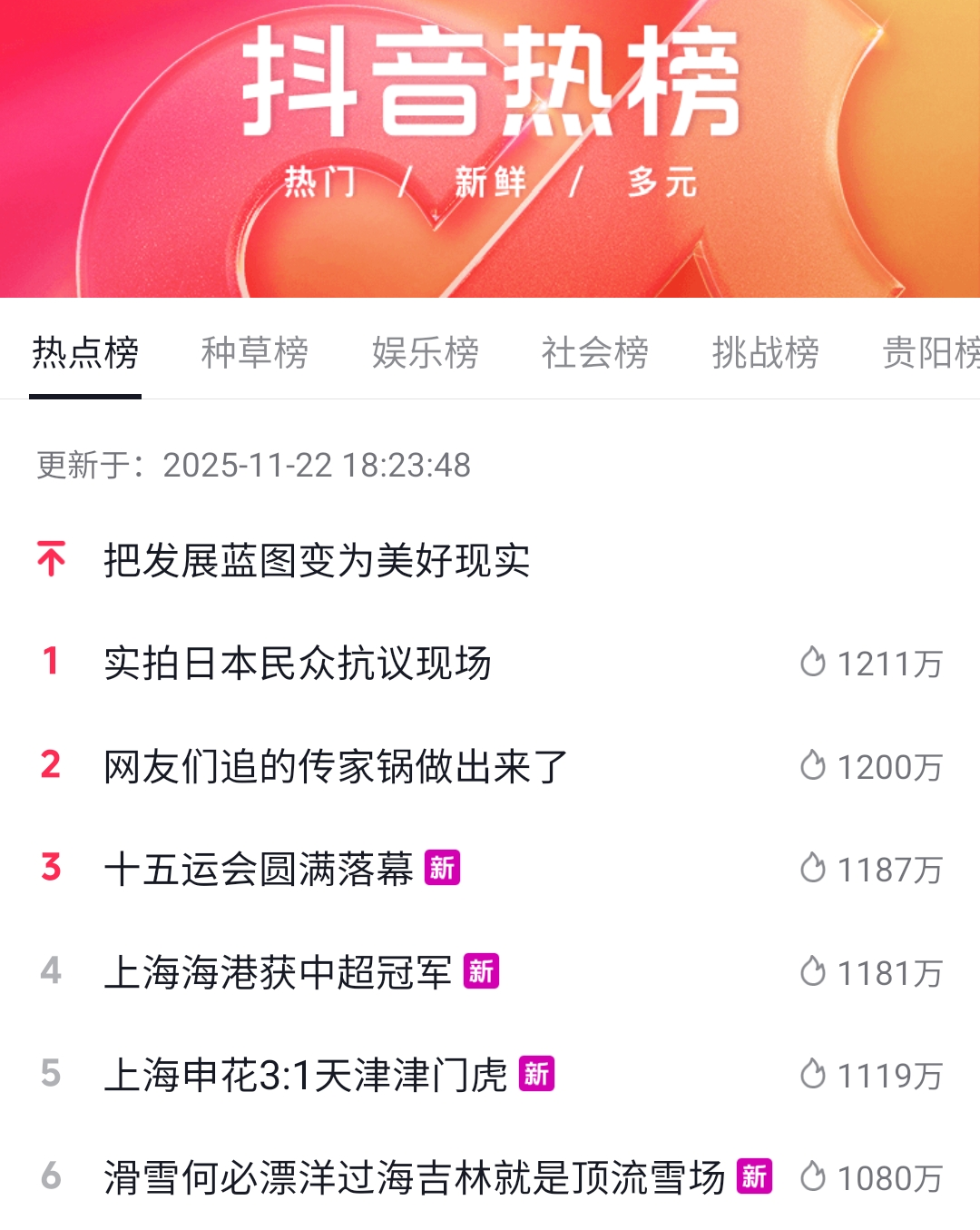Viewport: 980px width, 1230px height.
Task: View topic 网友们追的传家锅做出来了
Action: pyautogui.click(x=336, y=767)
